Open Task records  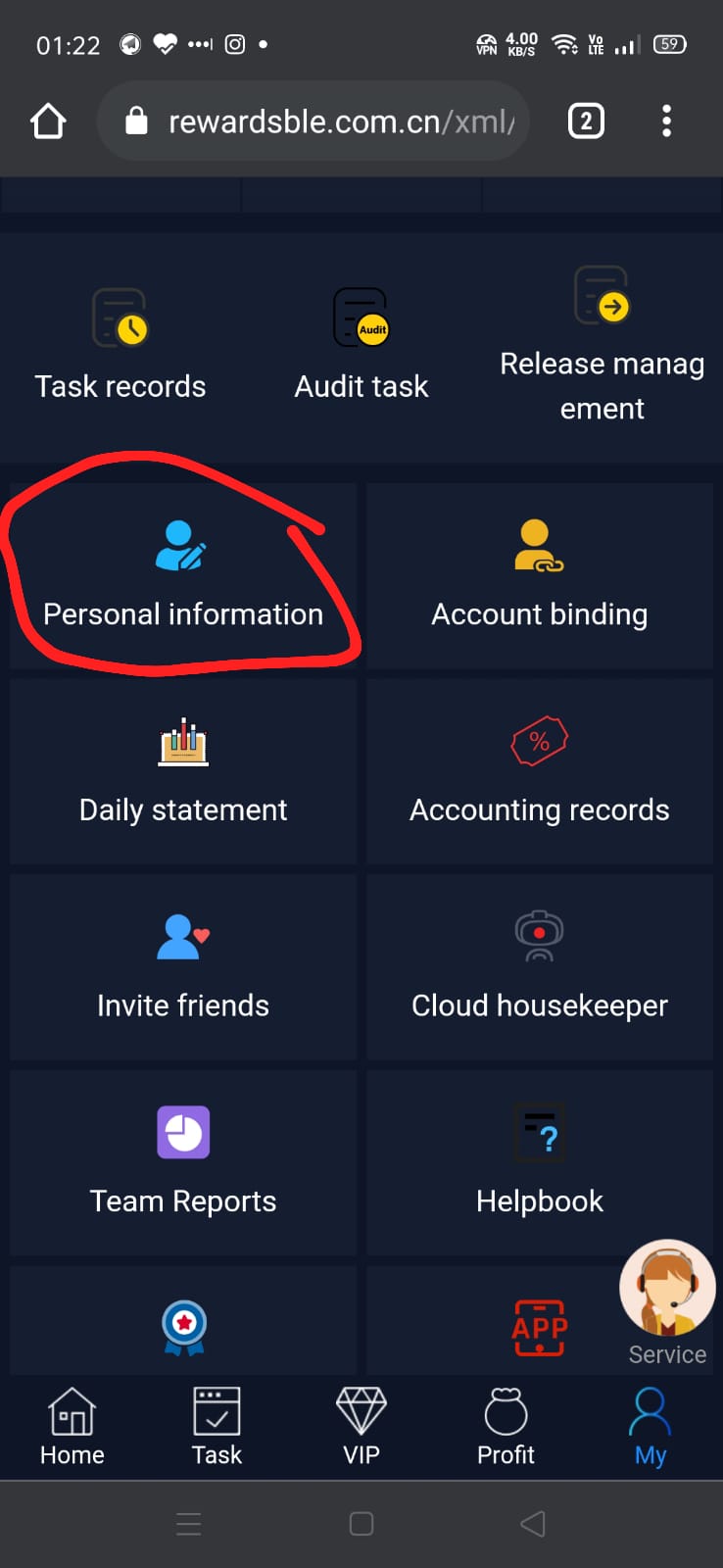[x=120, y=345]
